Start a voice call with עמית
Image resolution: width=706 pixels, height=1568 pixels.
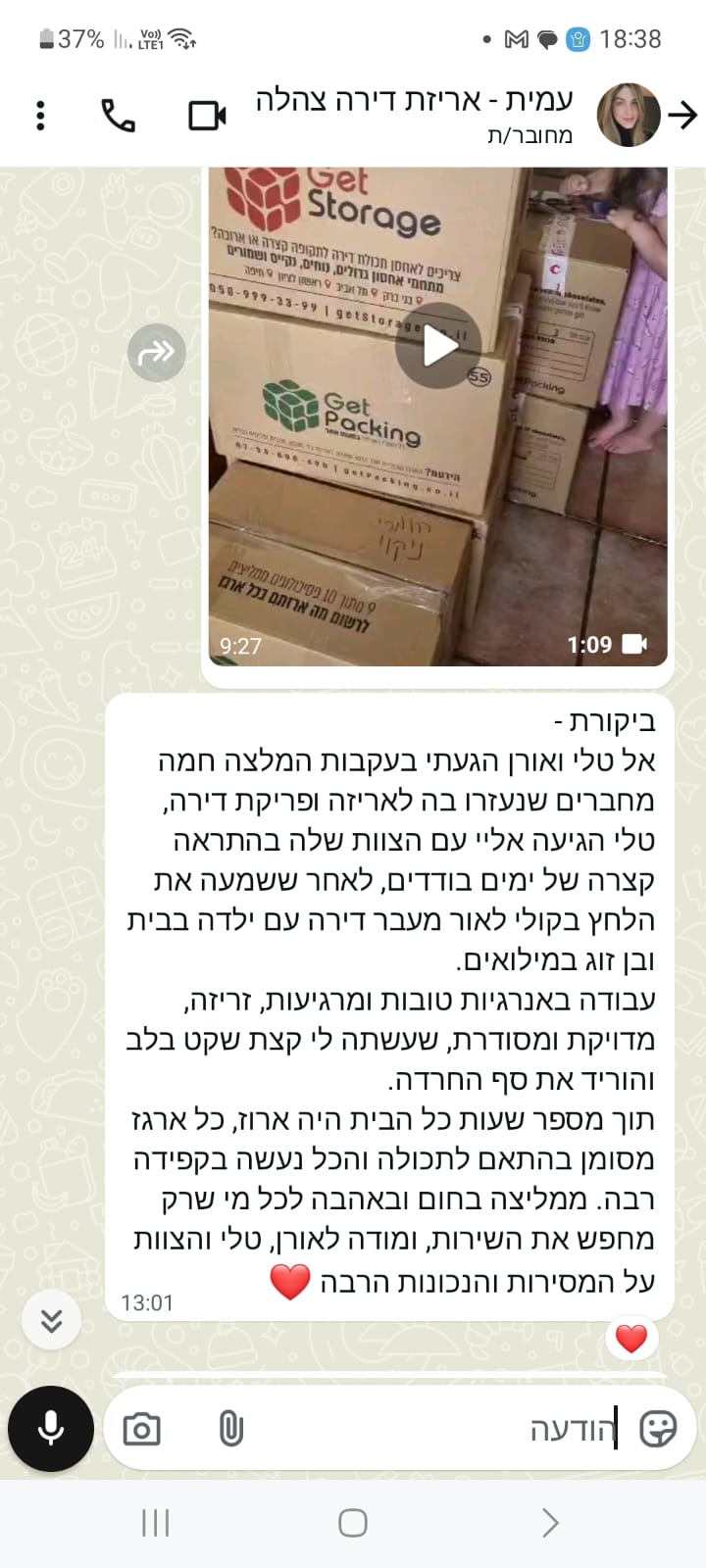point(119,116)
